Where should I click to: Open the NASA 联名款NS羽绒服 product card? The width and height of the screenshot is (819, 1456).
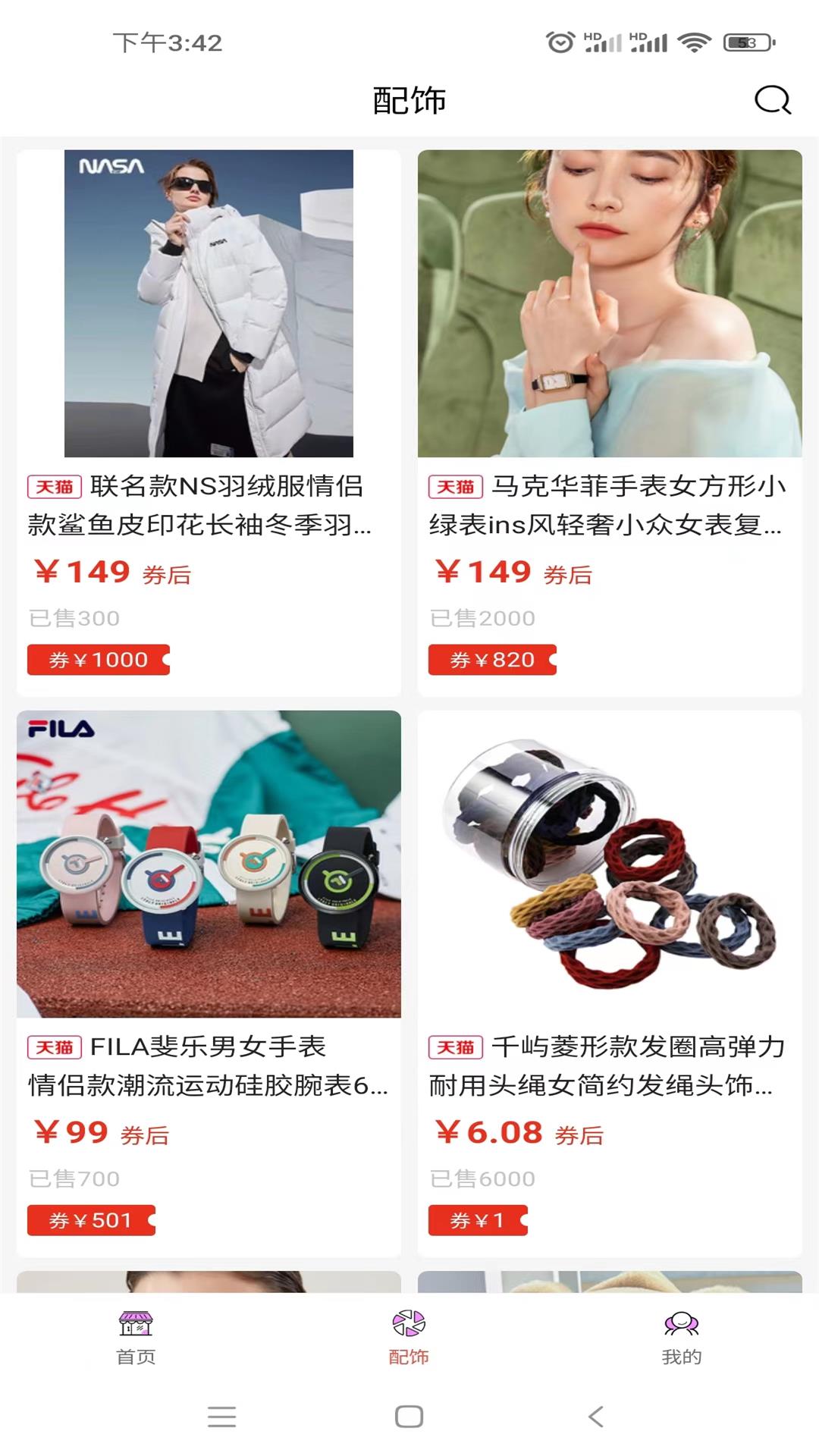tap(209, 303)
